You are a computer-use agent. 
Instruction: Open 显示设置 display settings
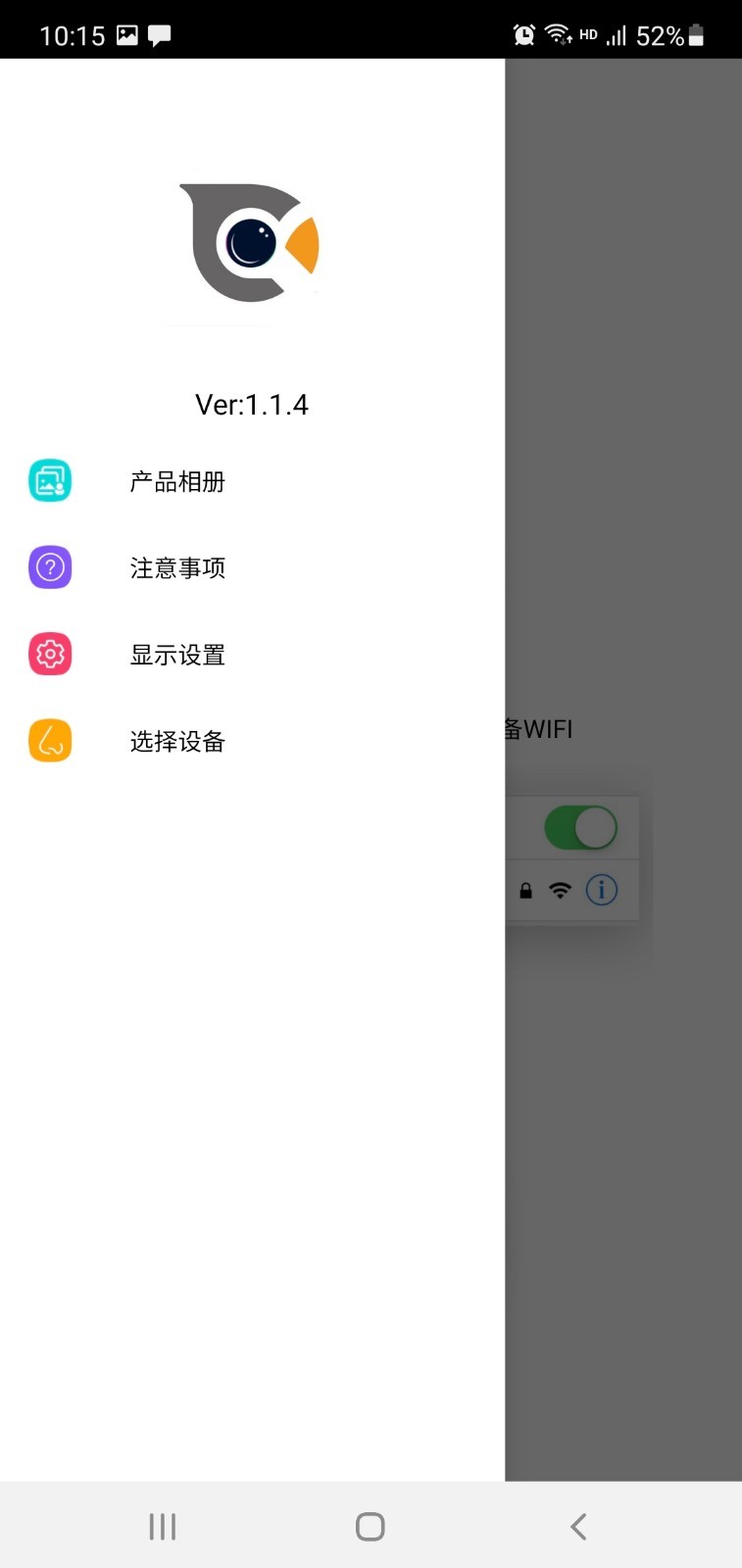click(x=177, y=655)
